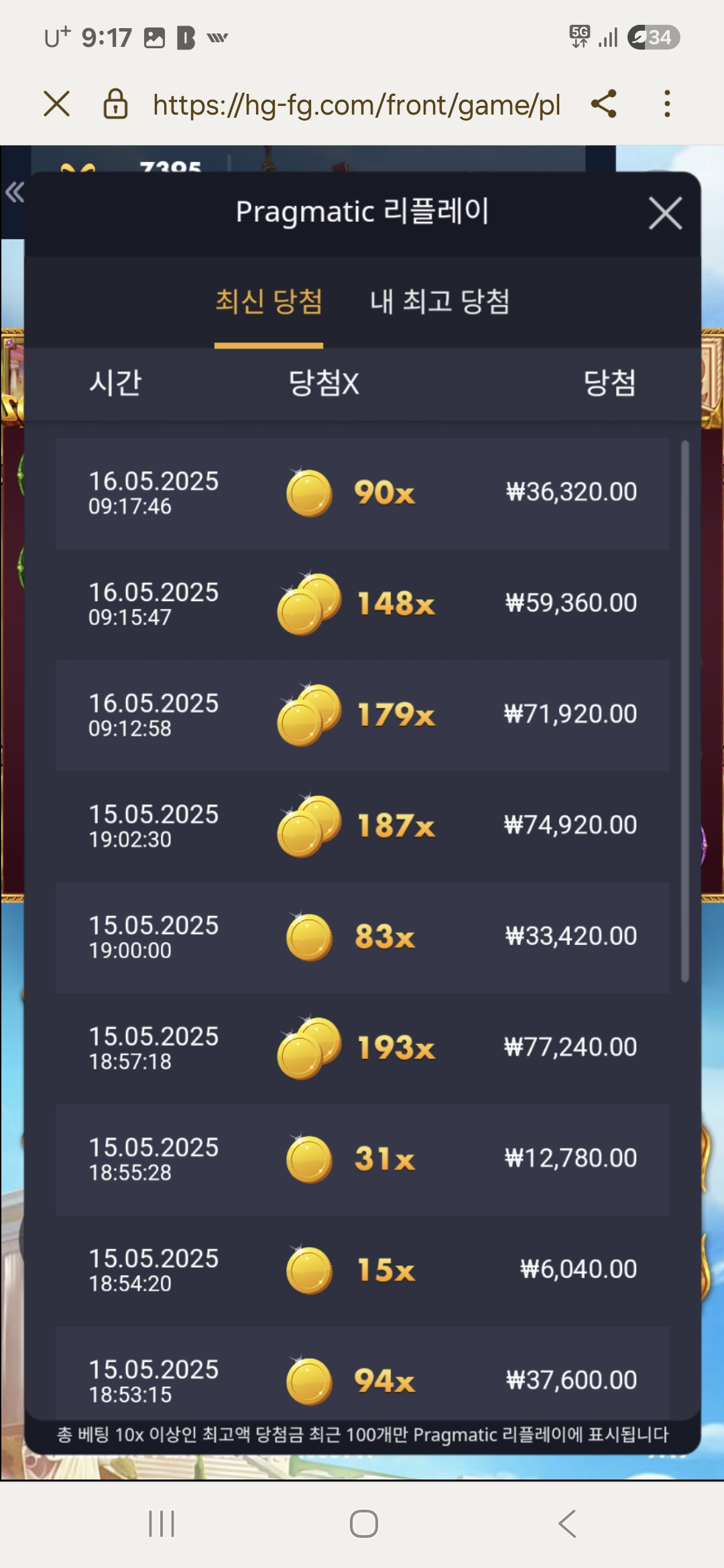This screenshot has width=724, height=1568.
Task: Share the current page link
Action: (x=603, y=105)
